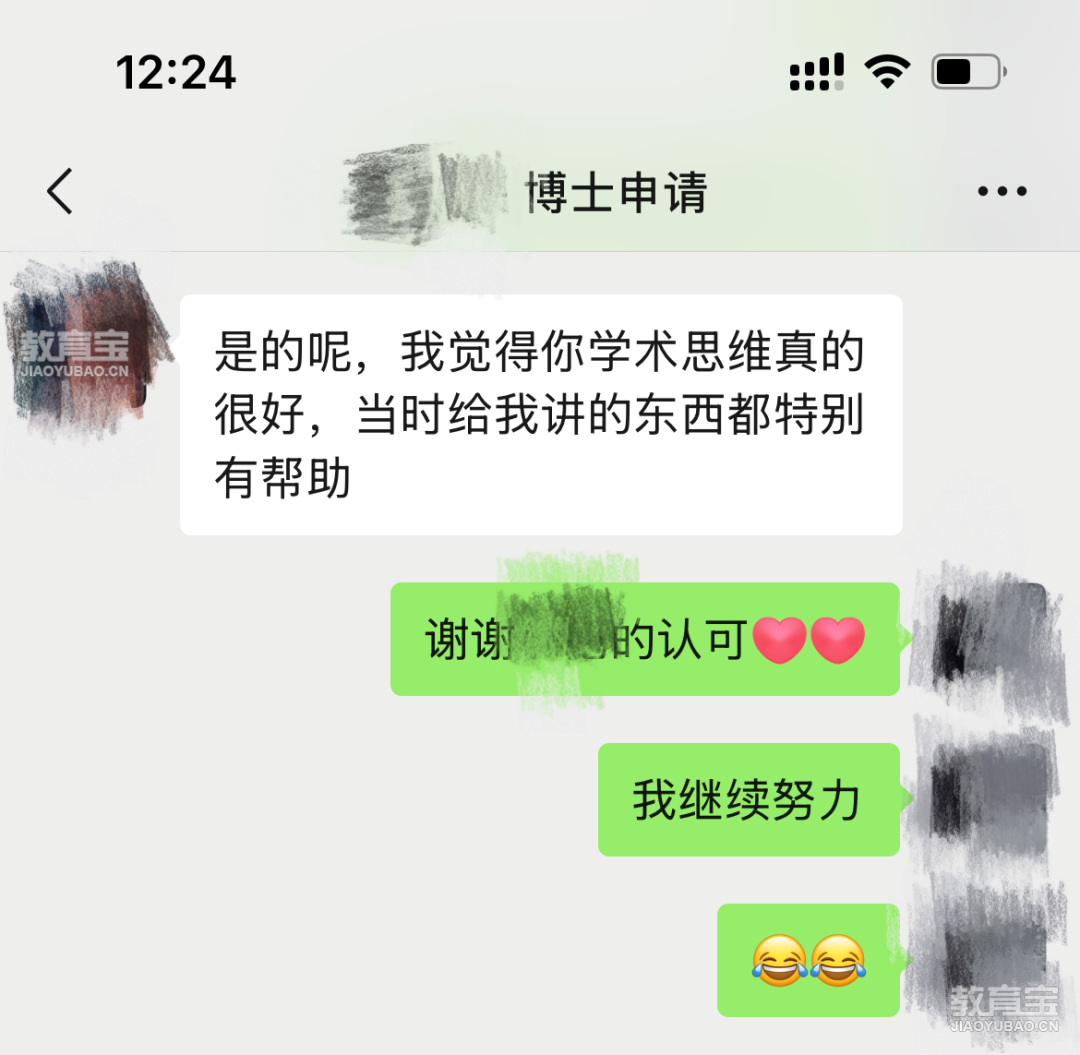Go back to the chat list

60,190
